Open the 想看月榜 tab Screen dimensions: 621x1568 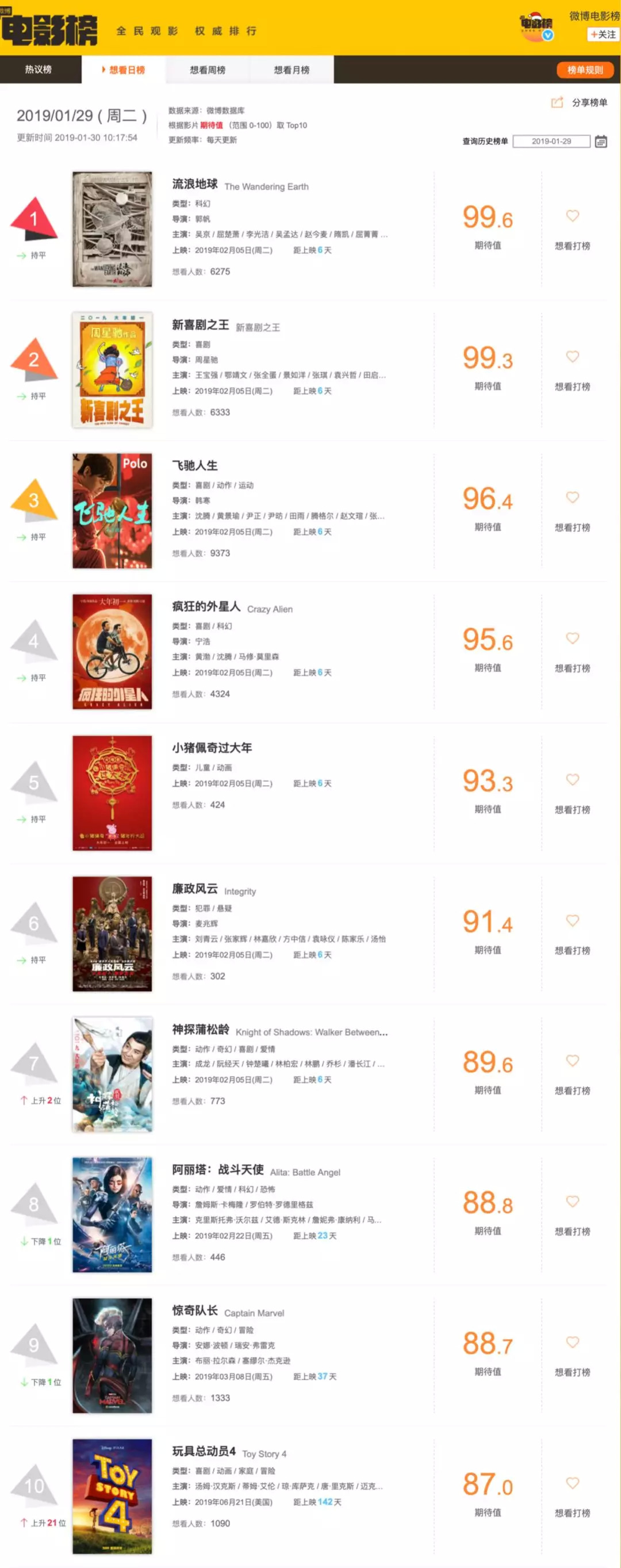[x=292, y=70]
